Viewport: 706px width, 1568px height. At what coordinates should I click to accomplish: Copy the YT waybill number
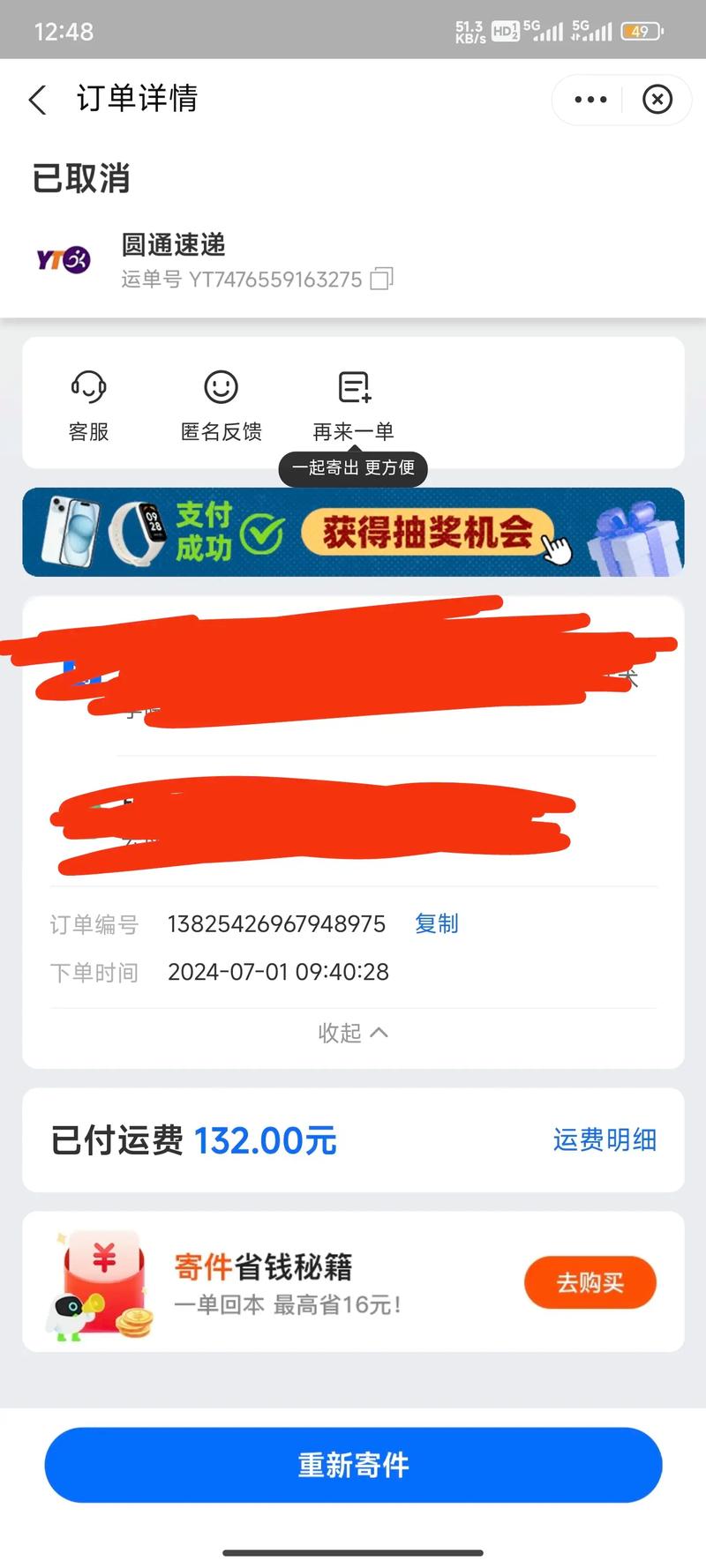381,279
